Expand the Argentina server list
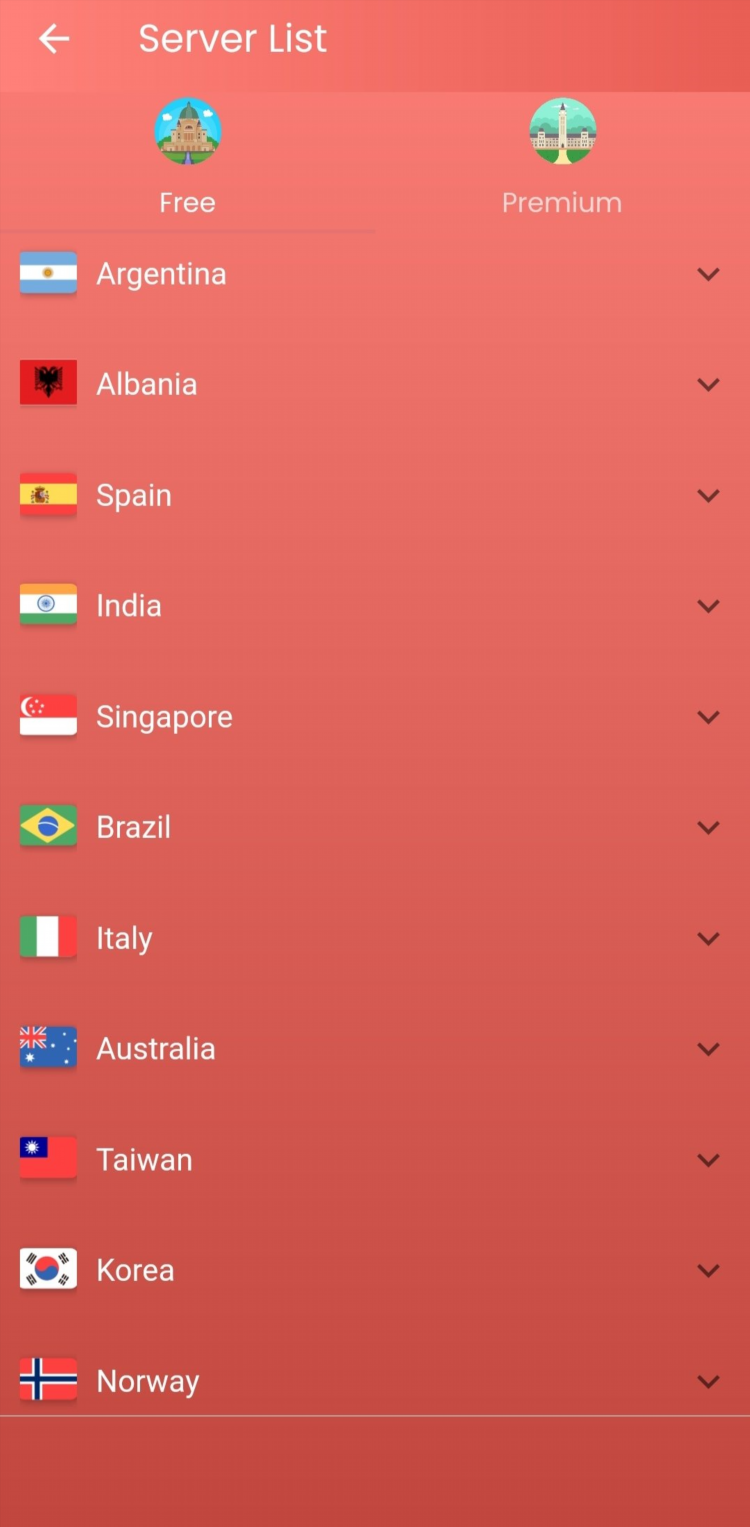750x1527 pixels. (x=708, y=274)
